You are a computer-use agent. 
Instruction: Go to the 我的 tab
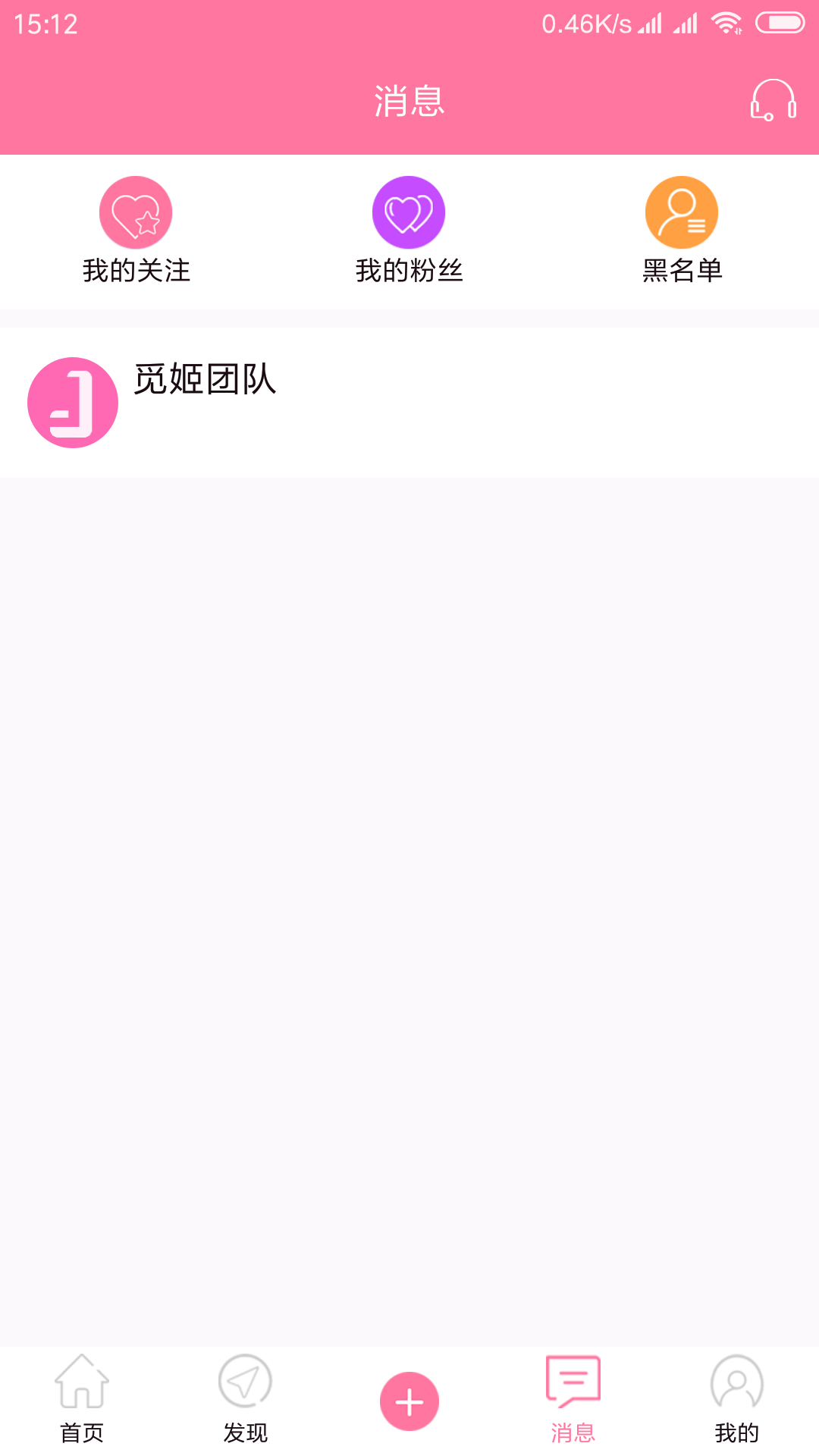tap(736, 1400)
